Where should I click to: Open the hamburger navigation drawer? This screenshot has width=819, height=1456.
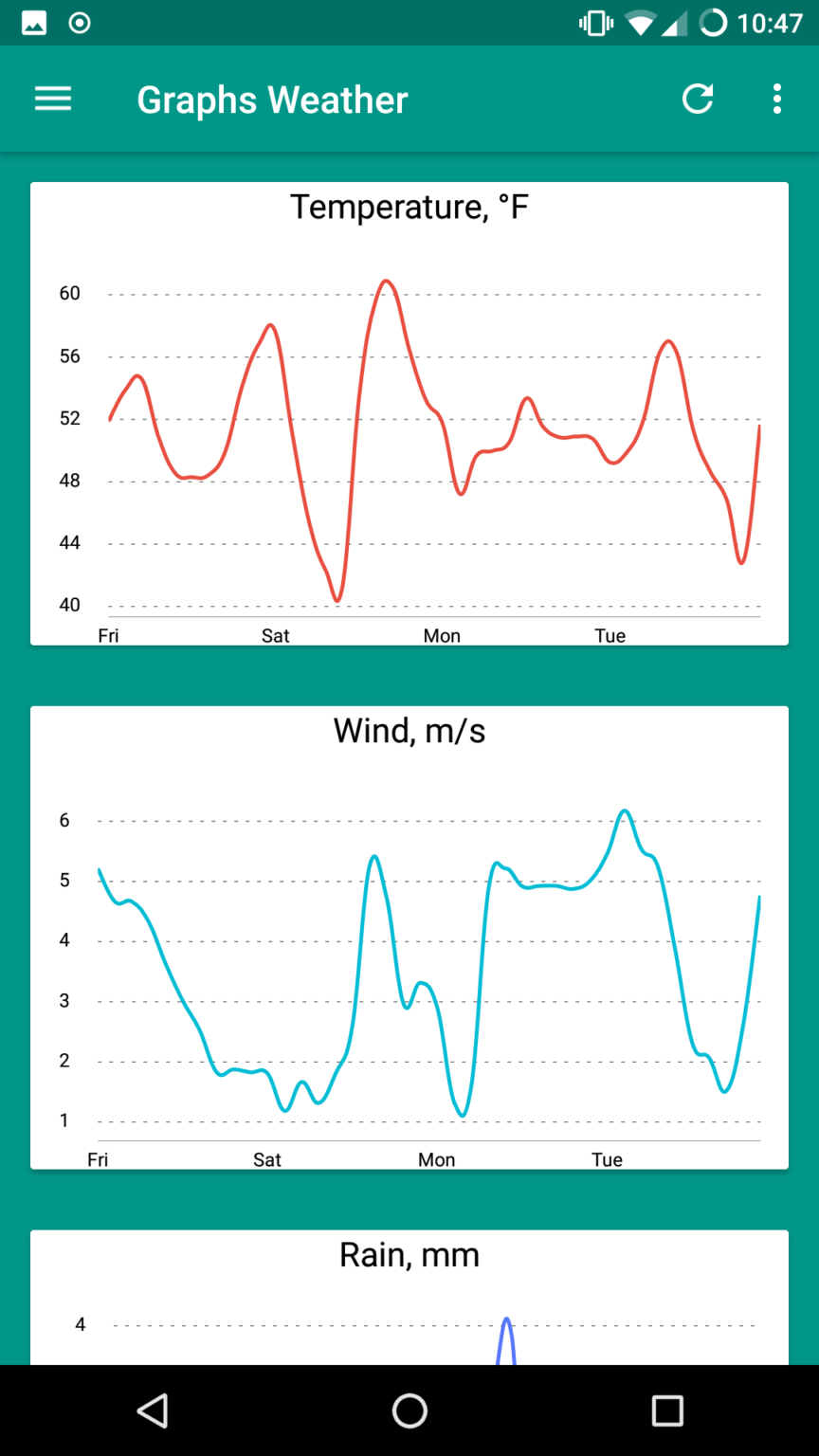53,99
